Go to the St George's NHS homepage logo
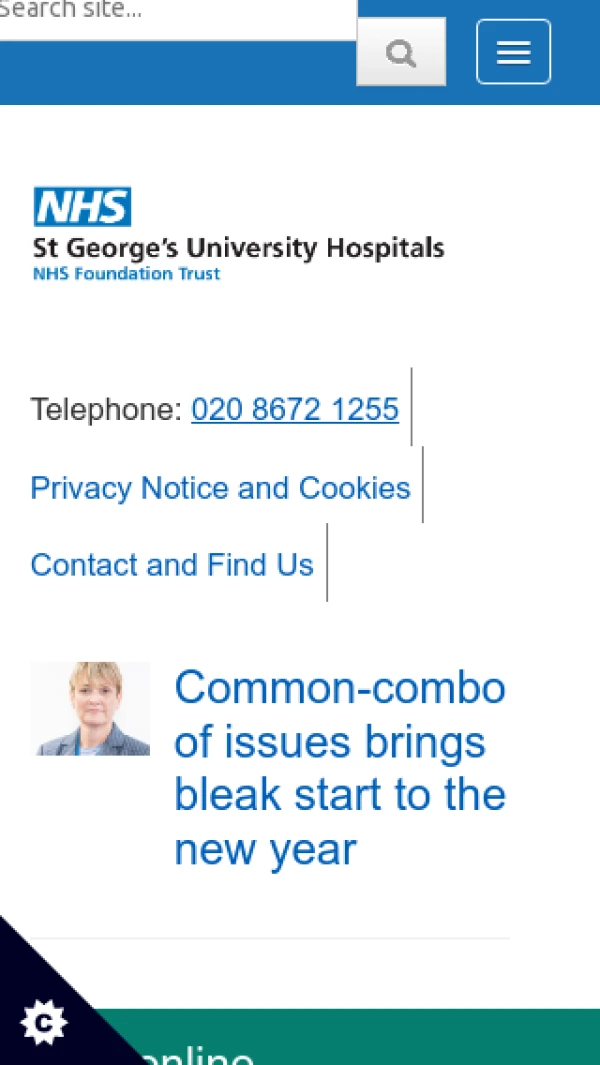 238,234
